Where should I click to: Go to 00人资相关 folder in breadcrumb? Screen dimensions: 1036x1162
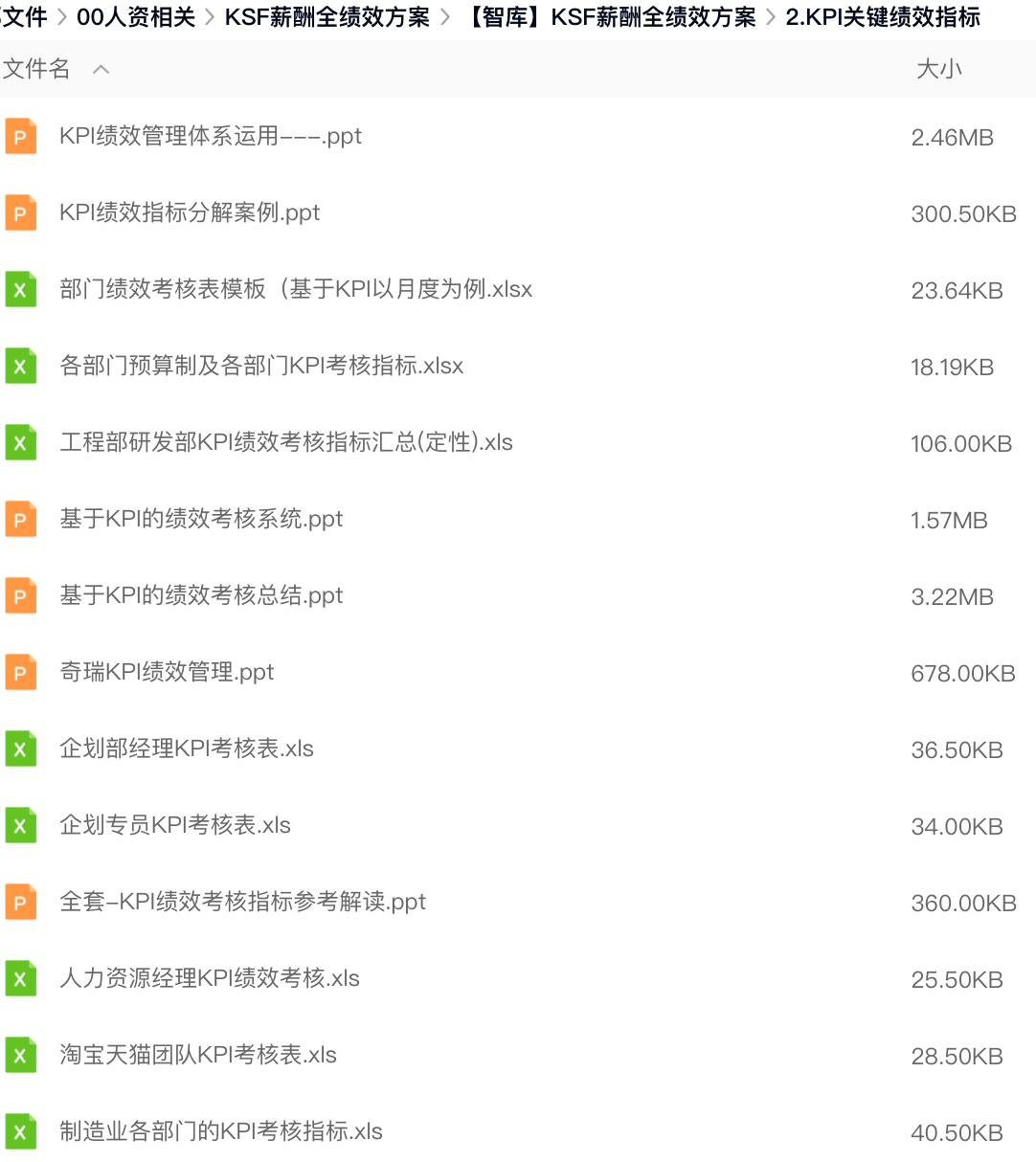pyautogui.click(x=135, y=17)
